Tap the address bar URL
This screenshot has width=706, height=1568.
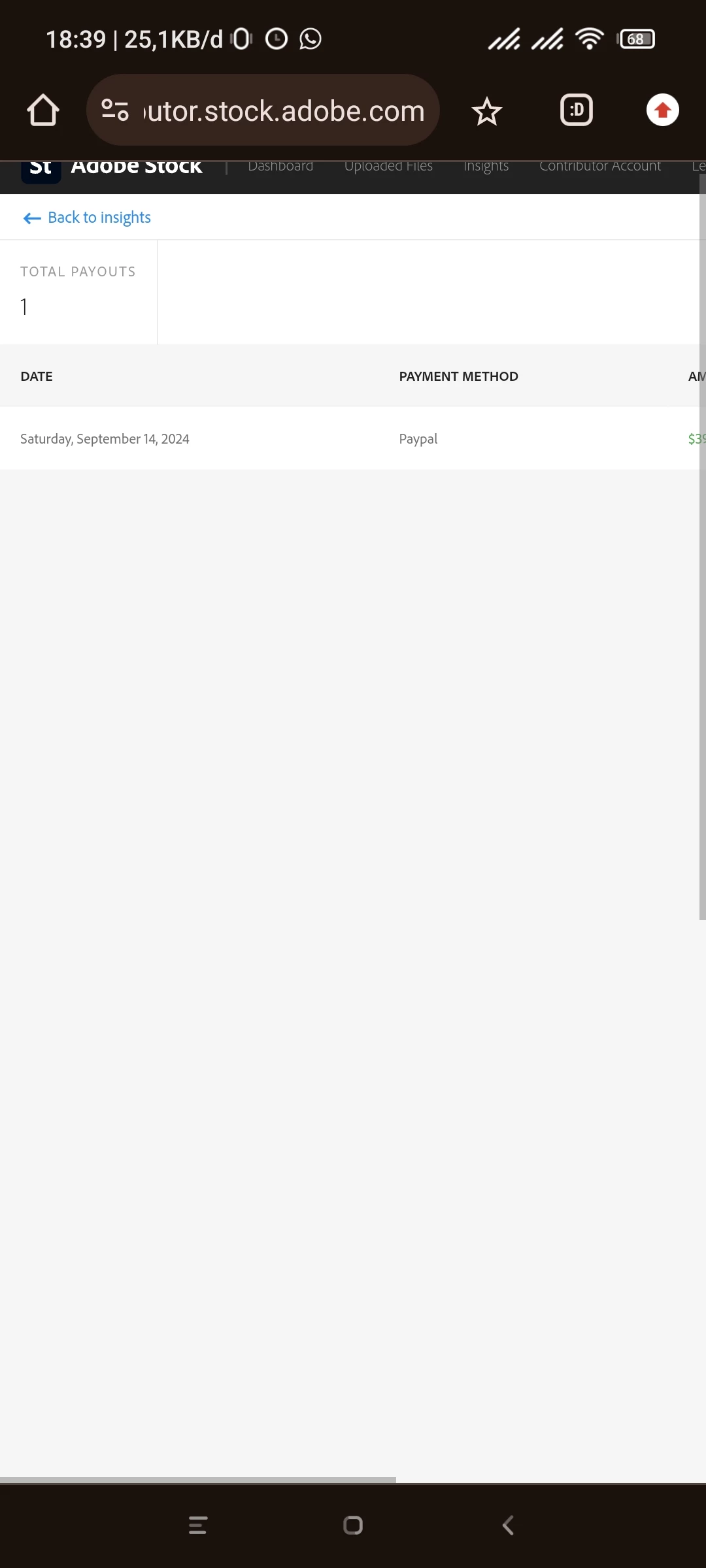tap(284, 111)
